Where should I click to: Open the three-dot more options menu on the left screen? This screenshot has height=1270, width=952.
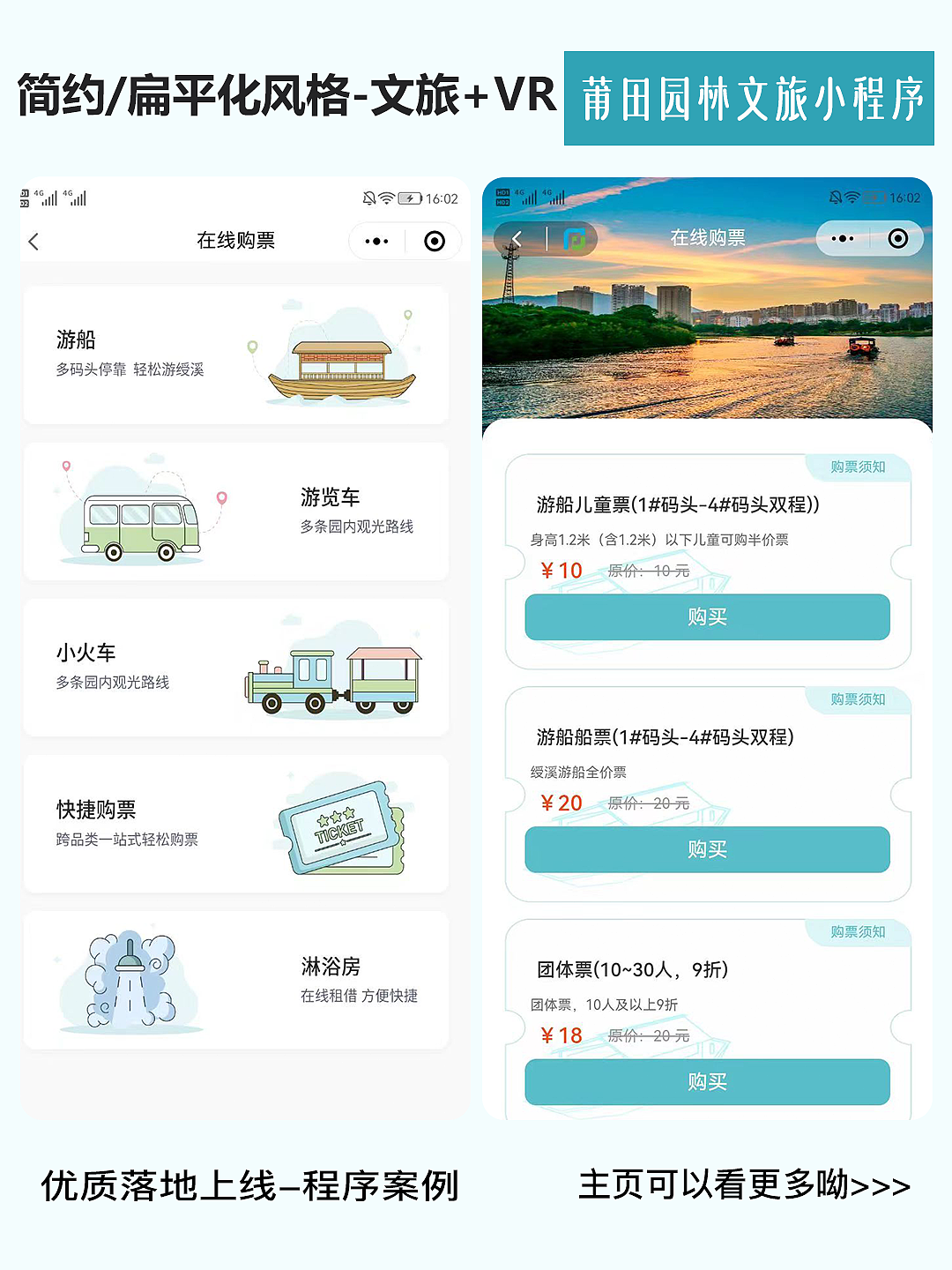click(x=376, y=241)
